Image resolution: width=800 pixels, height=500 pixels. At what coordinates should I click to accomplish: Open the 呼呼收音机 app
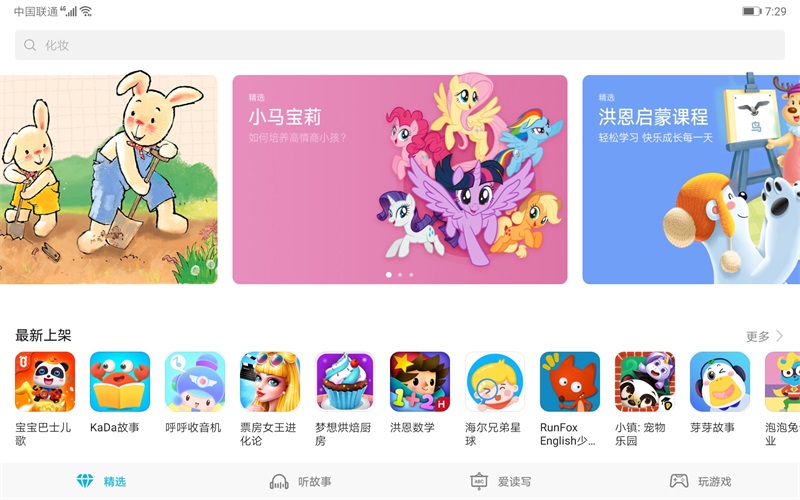coord(194,382)
